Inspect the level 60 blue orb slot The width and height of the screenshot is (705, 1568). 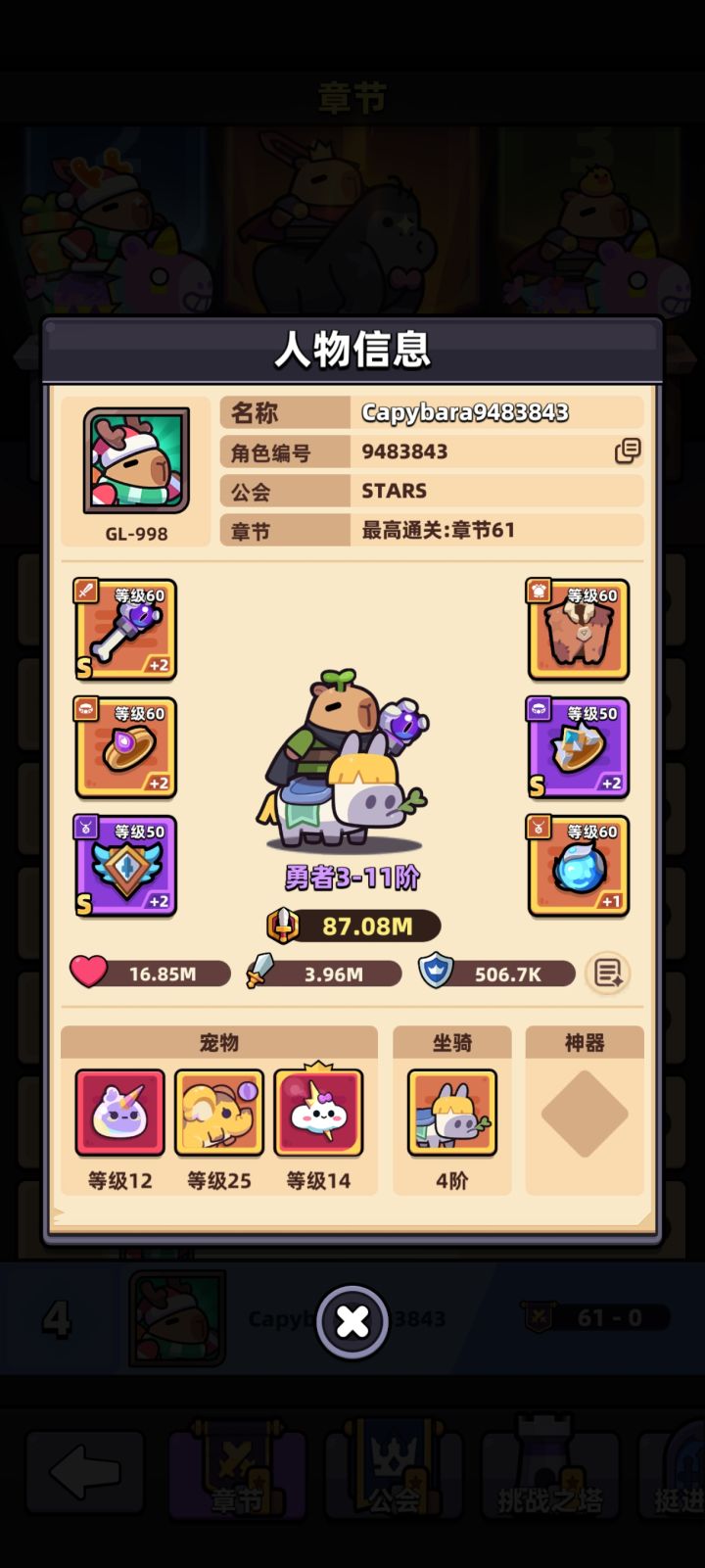point(578,867)
